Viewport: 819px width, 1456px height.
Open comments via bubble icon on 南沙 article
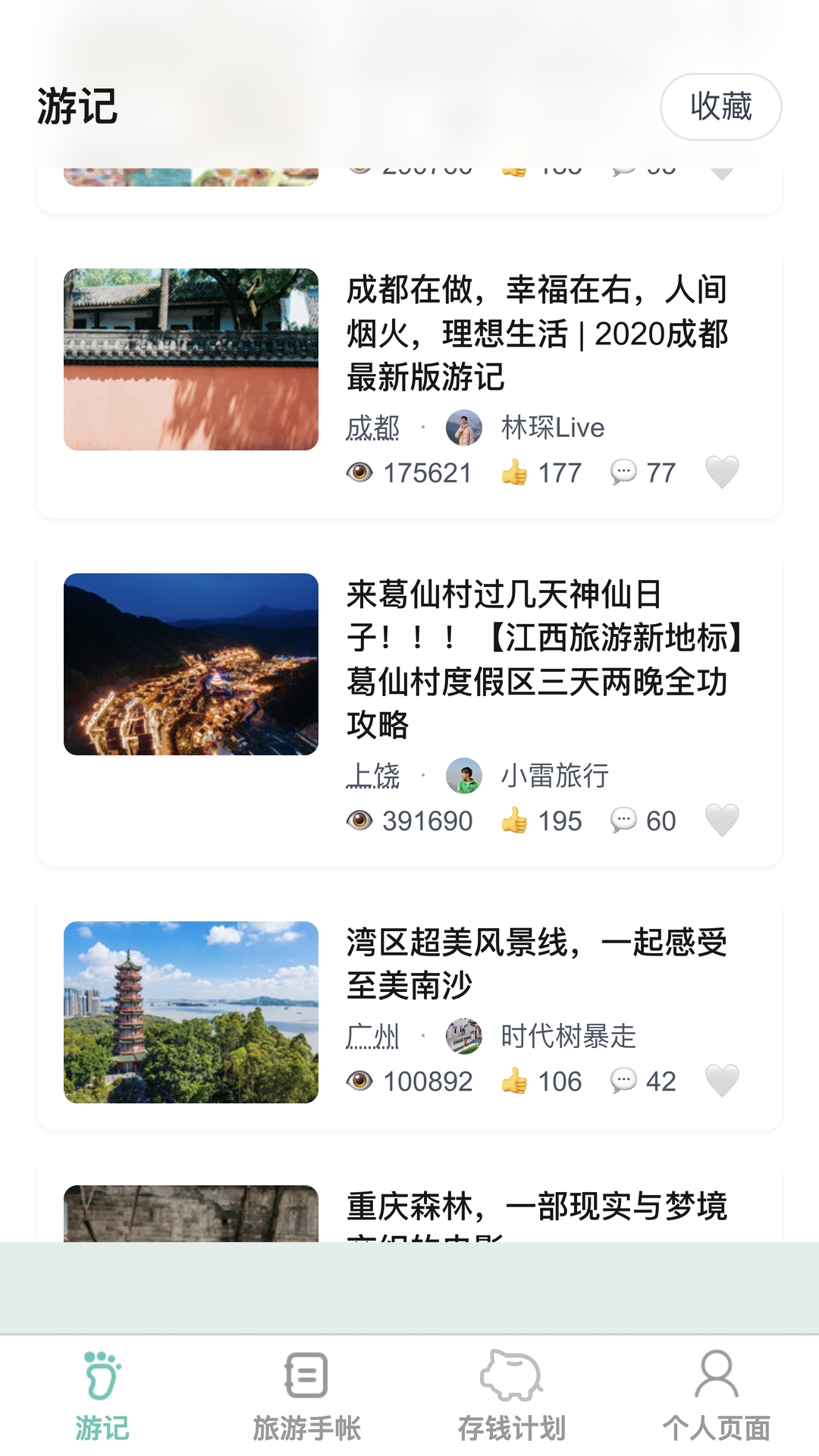[x=623, y=1082]
